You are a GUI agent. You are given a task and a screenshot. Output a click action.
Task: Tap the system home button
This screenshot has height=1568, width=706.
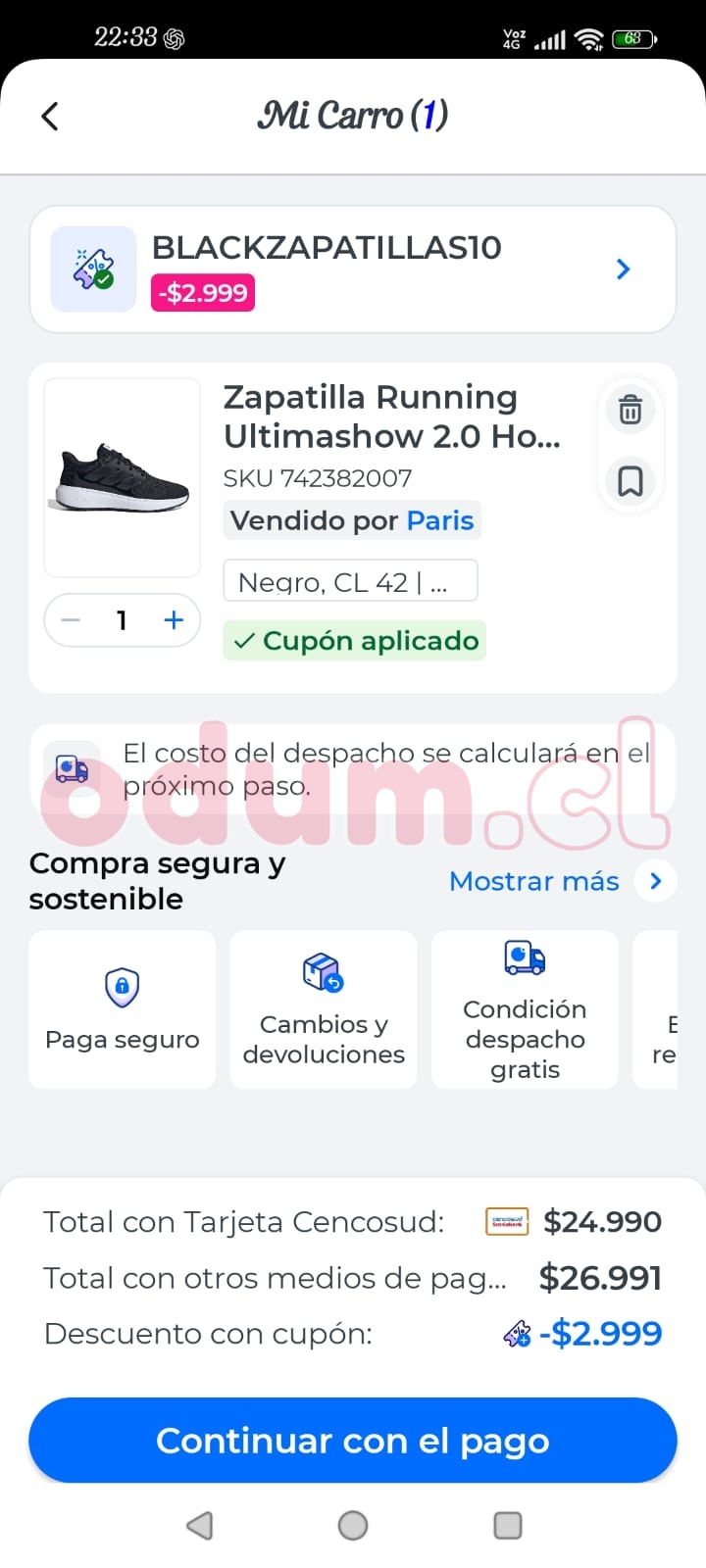tap(353, 1525)
